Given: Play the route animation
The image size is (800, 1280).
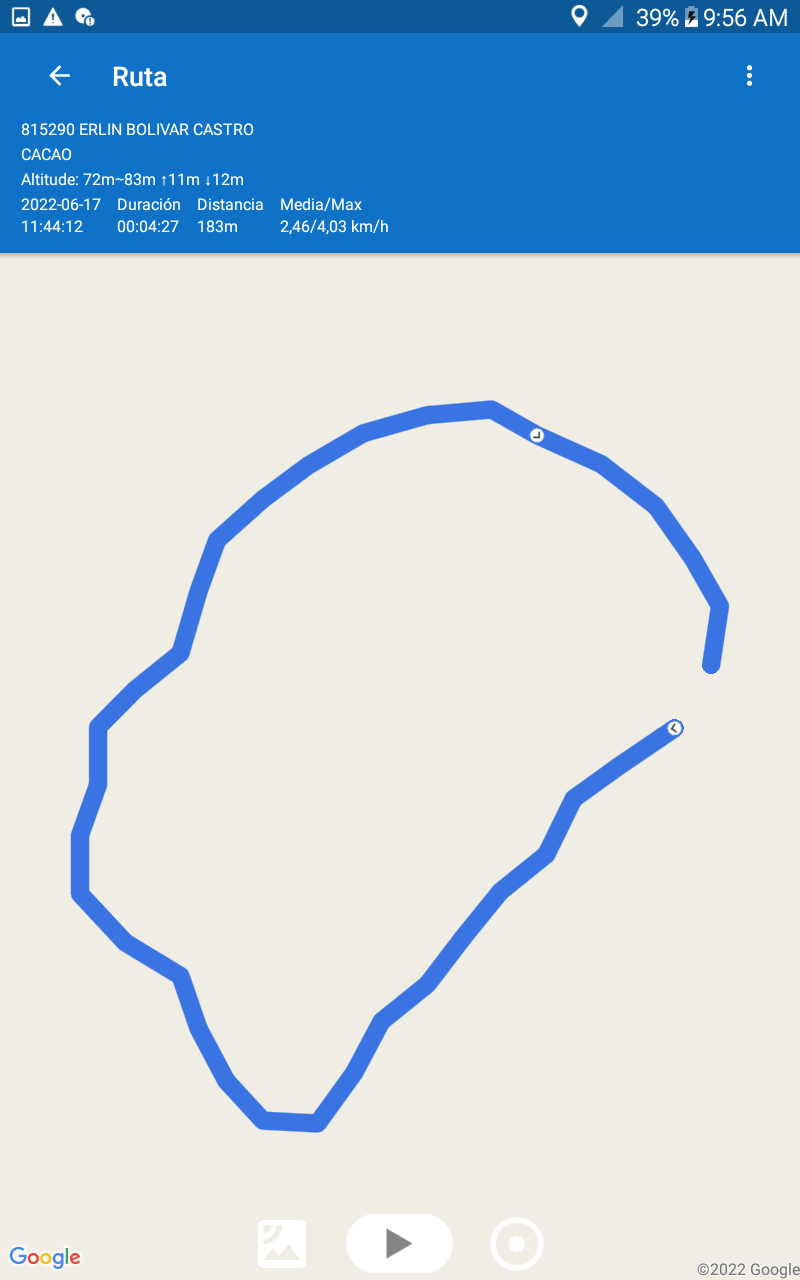Looking at the screenshot, I should [x=399, y=1243].
